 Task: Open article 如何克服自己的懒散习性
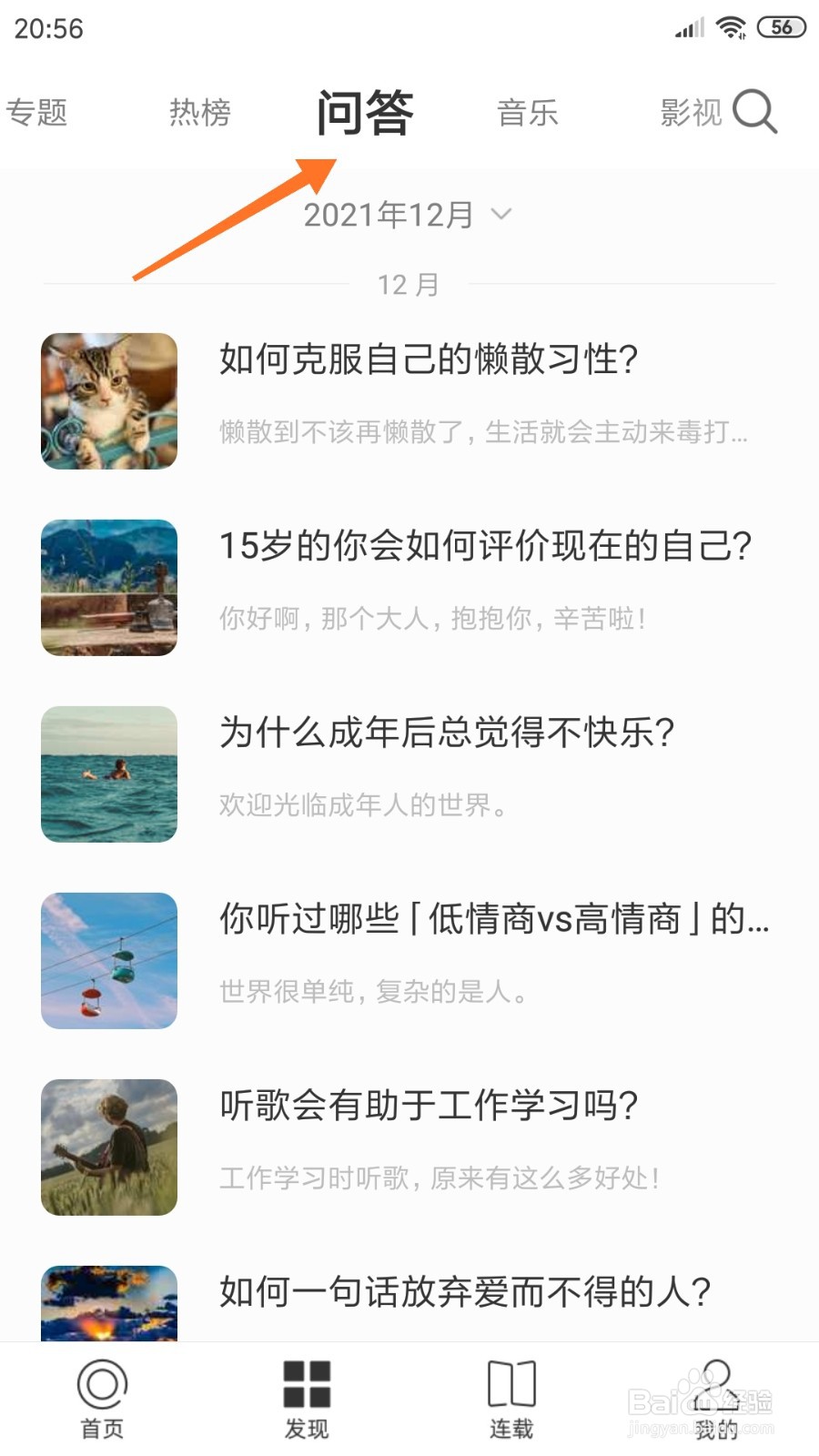[x=428, y=360]
